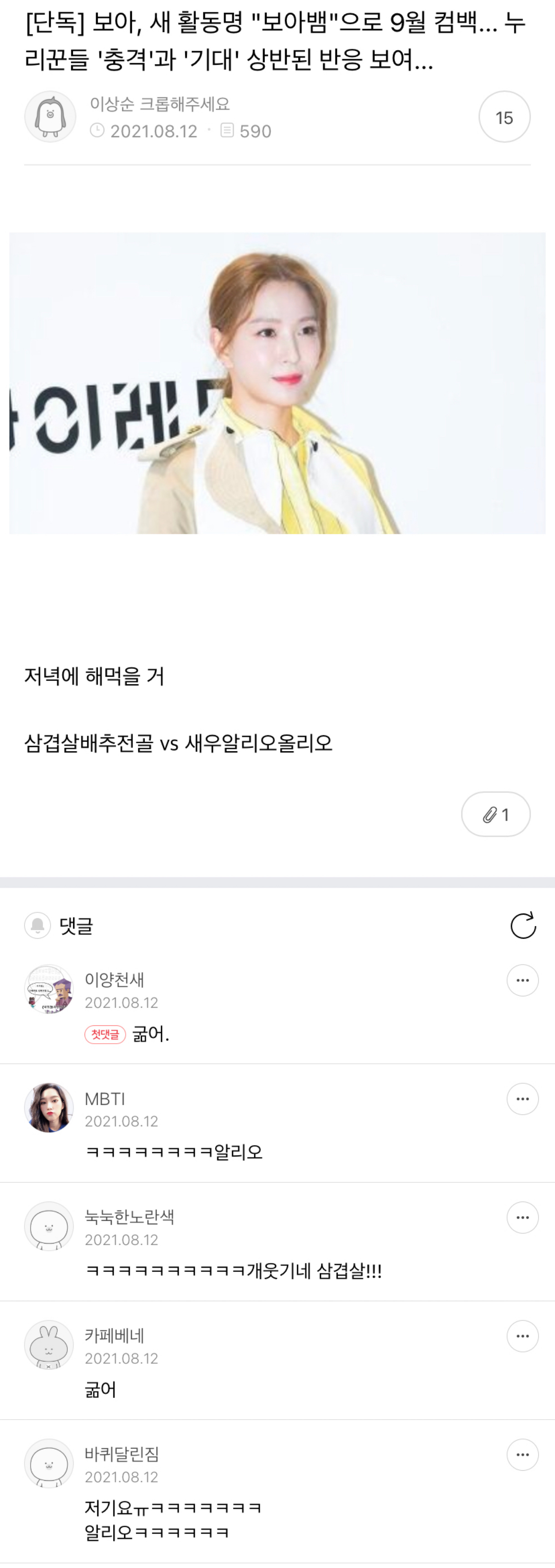
Task: Open more options for 카페베네's comment
Action: (x=522, y=1336)
